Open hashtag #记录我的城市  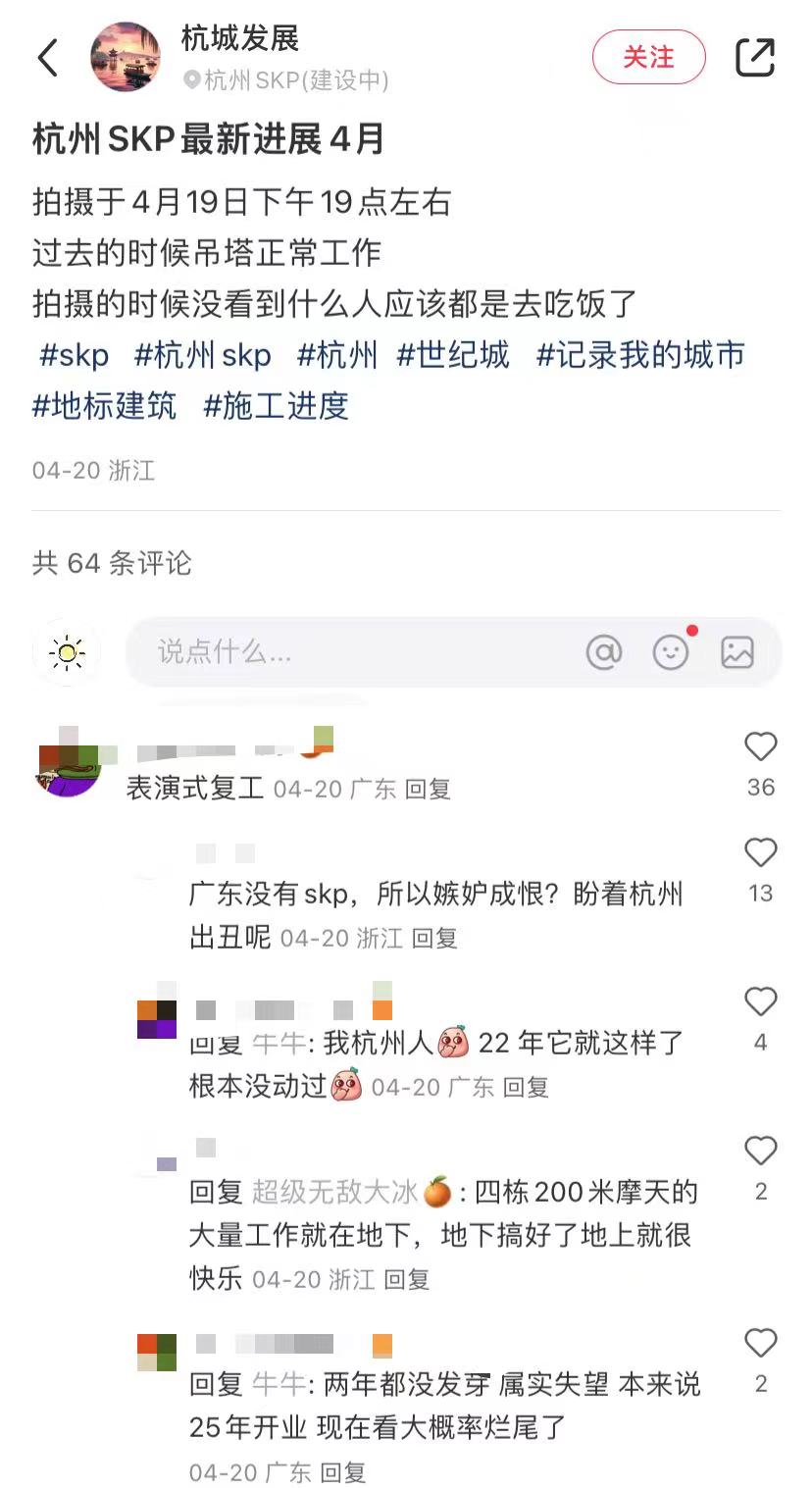[640, 354]
